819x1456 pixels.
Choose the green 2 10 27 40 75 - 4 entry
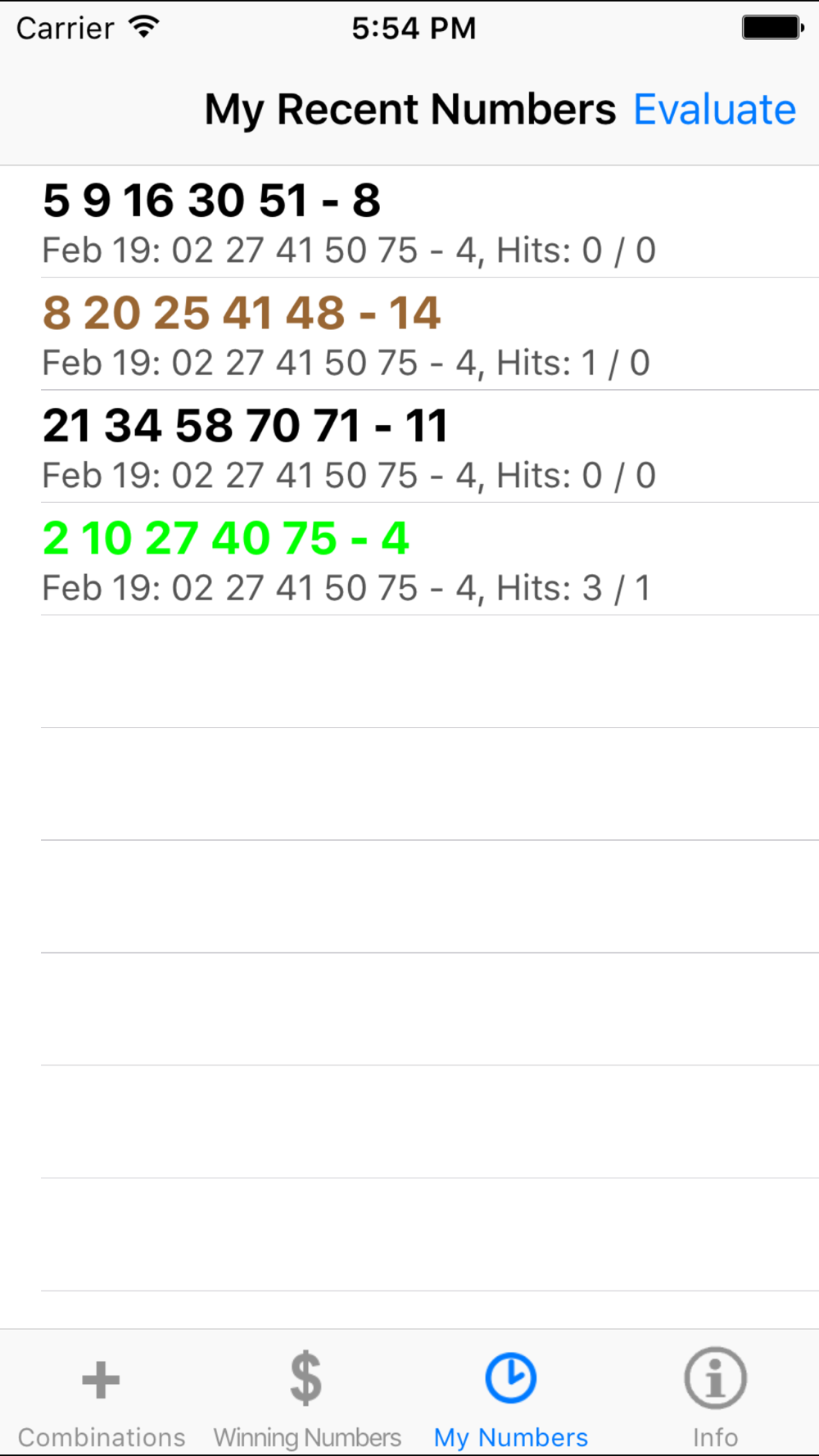point(409,560)
